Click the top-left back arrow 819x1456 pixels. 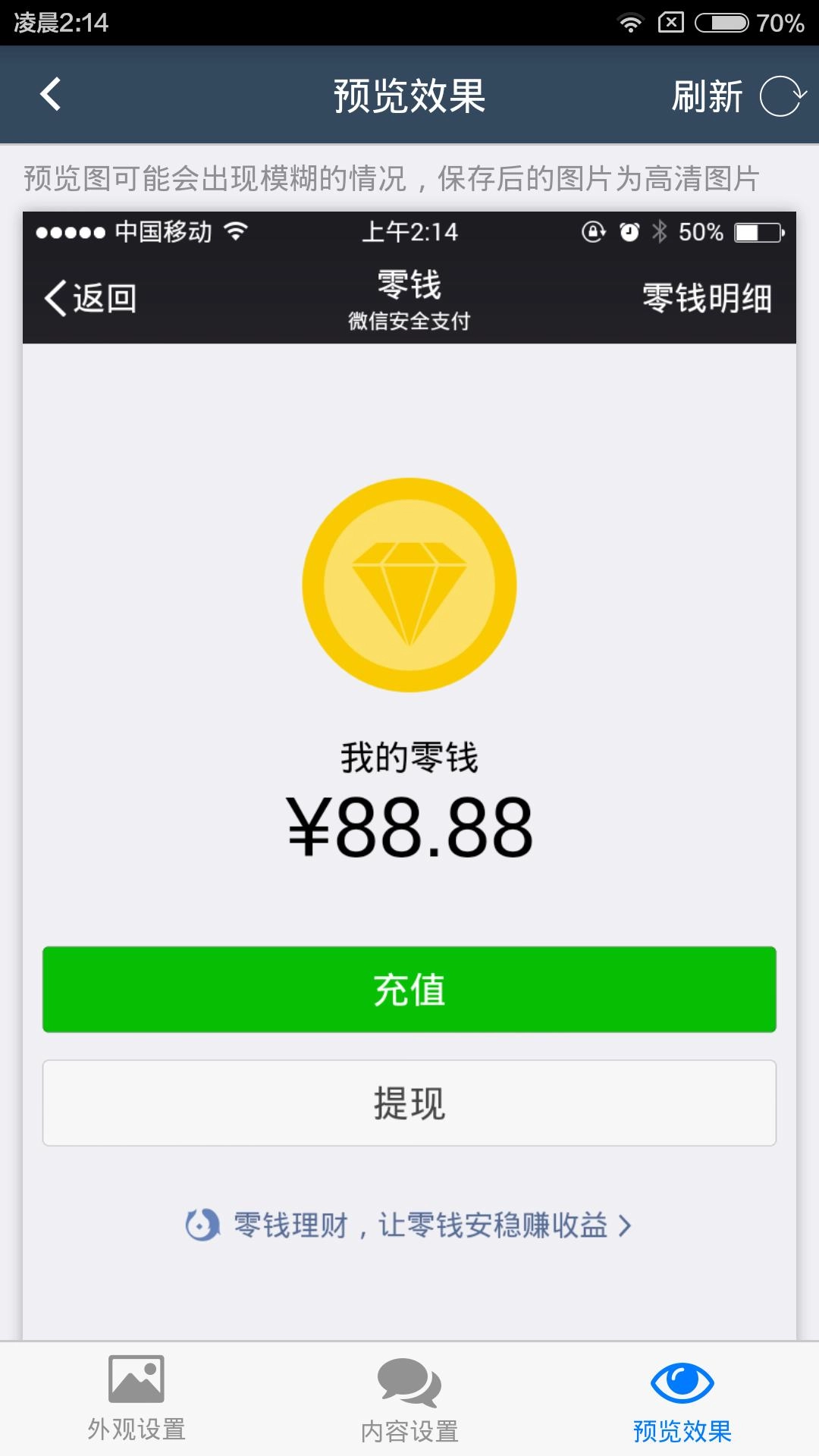(50, 96)
